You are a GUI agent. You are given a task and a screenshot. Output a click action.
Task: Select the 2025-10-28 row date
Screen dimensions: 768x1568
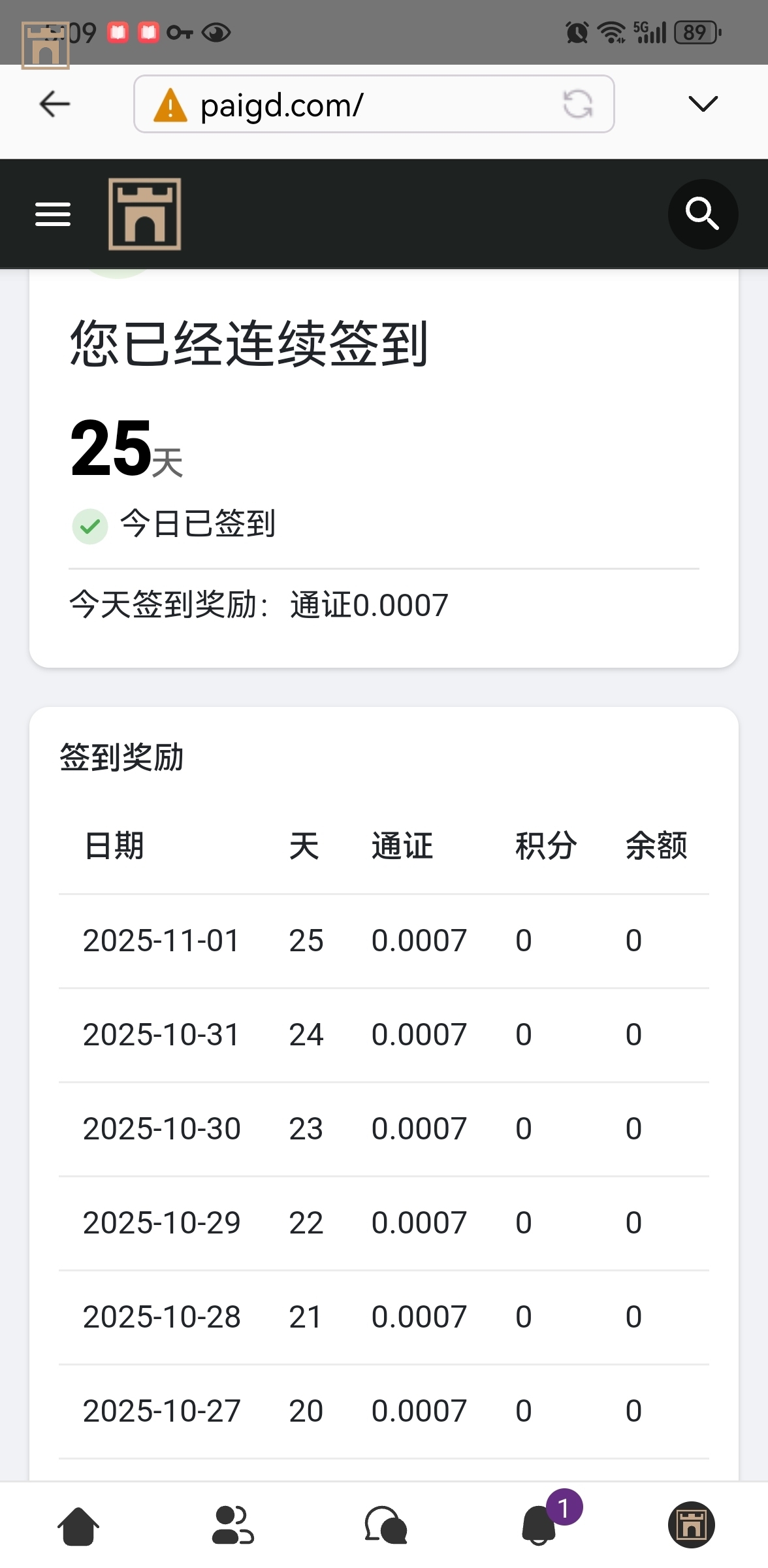pos(161,1316)
